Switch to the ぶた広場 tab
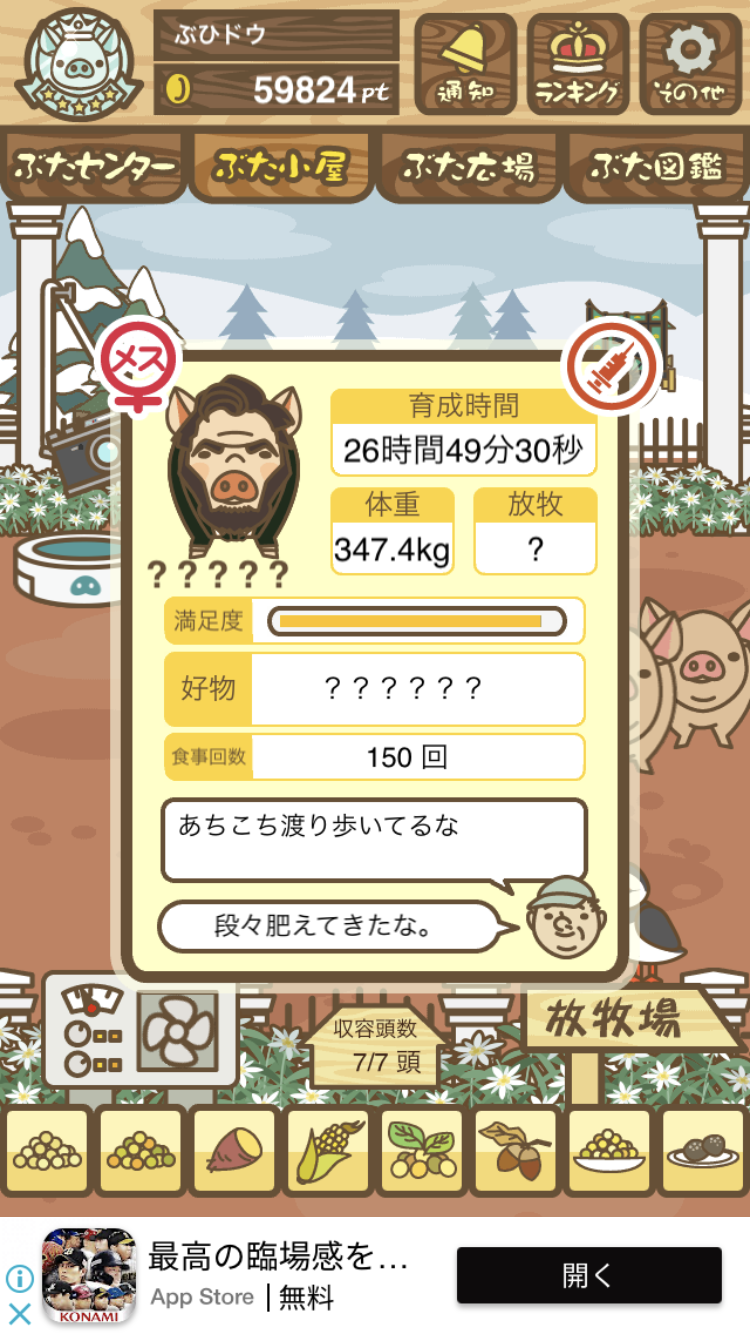Screen dimensions: 750x1334 468,167
